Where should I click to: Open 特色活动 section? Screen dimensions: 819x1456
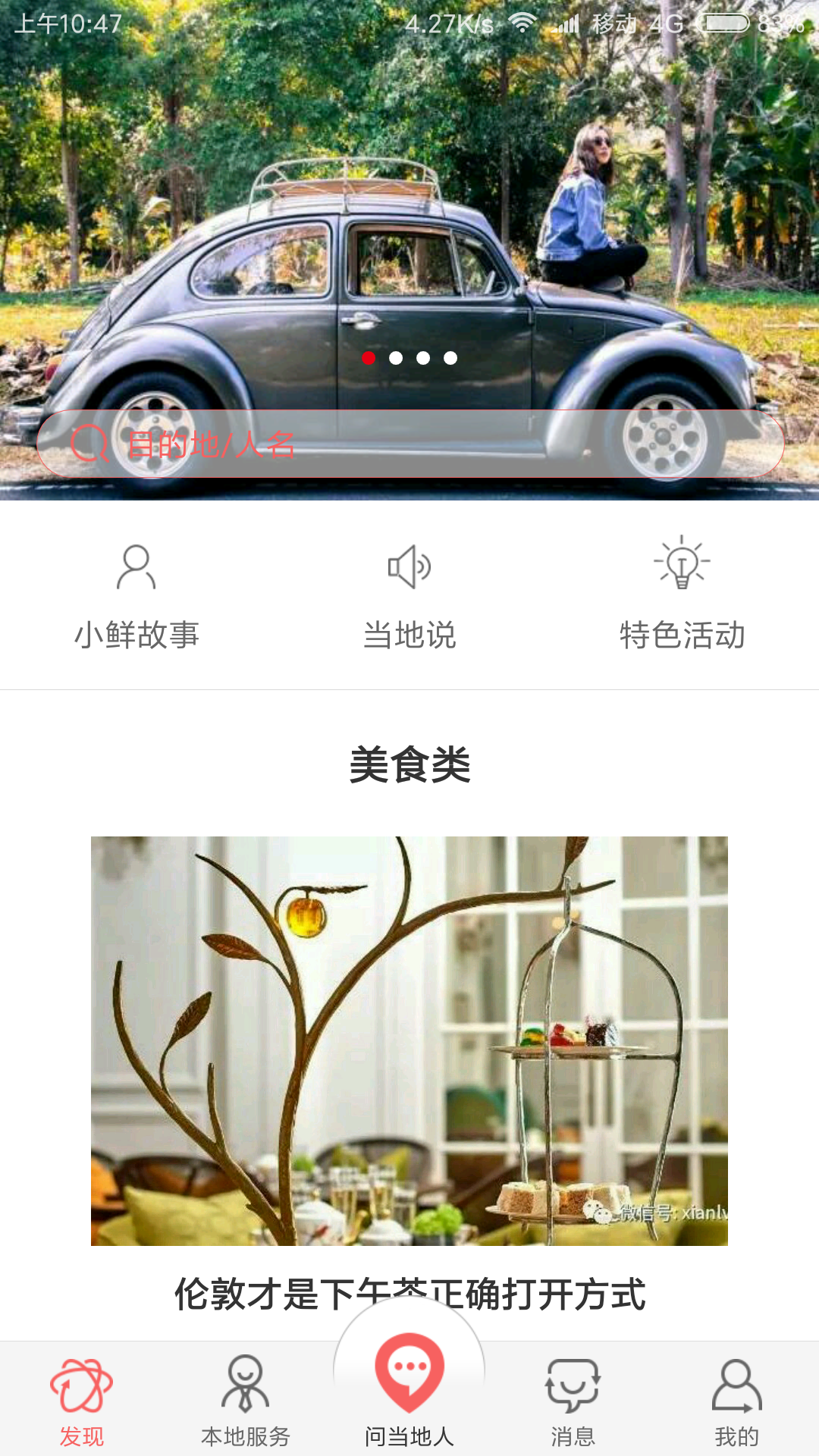point(682,595)
